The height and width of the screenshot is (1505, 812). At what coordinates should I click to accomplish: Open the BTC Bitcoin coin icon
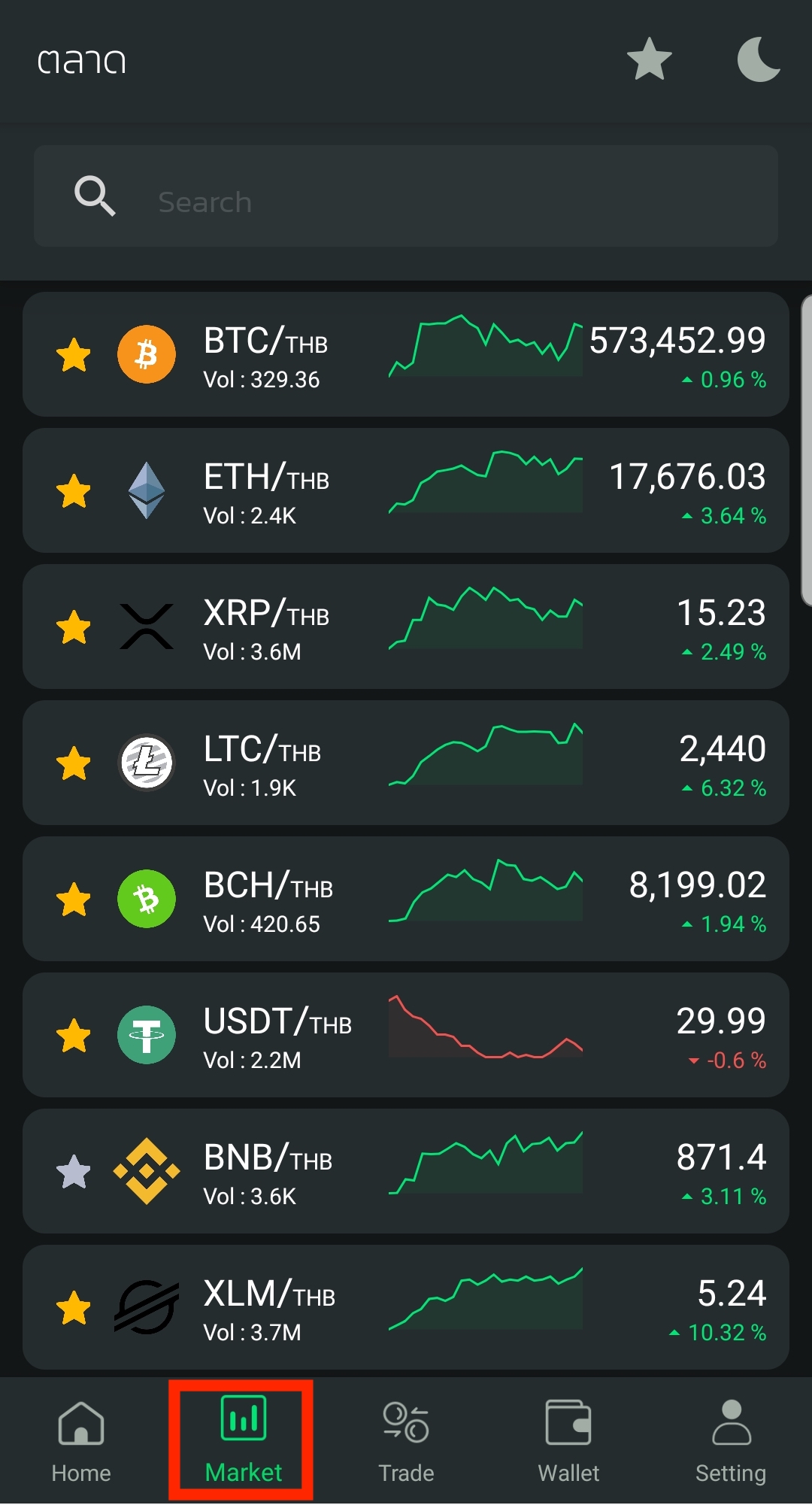tap(147, 354)
